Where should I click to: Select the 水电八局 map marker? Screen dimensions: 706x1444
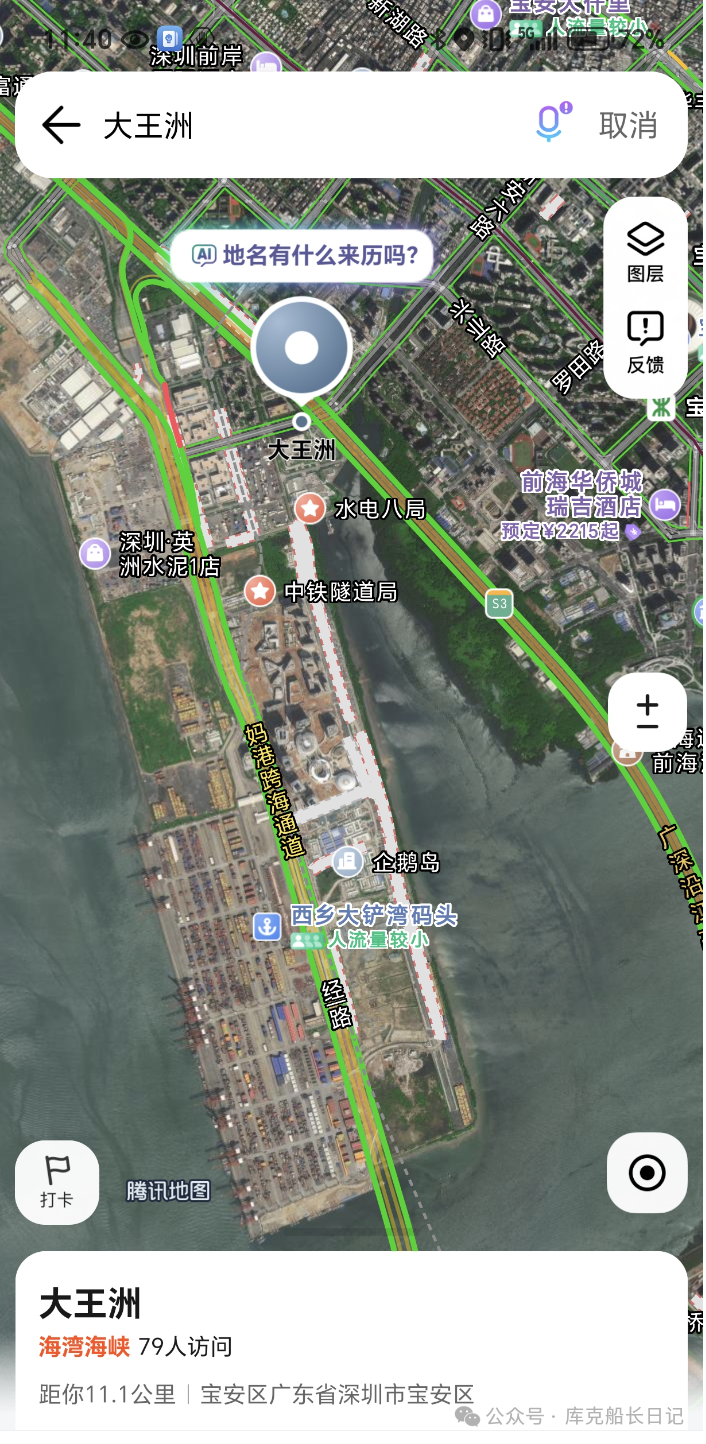(x=310, y=508)
